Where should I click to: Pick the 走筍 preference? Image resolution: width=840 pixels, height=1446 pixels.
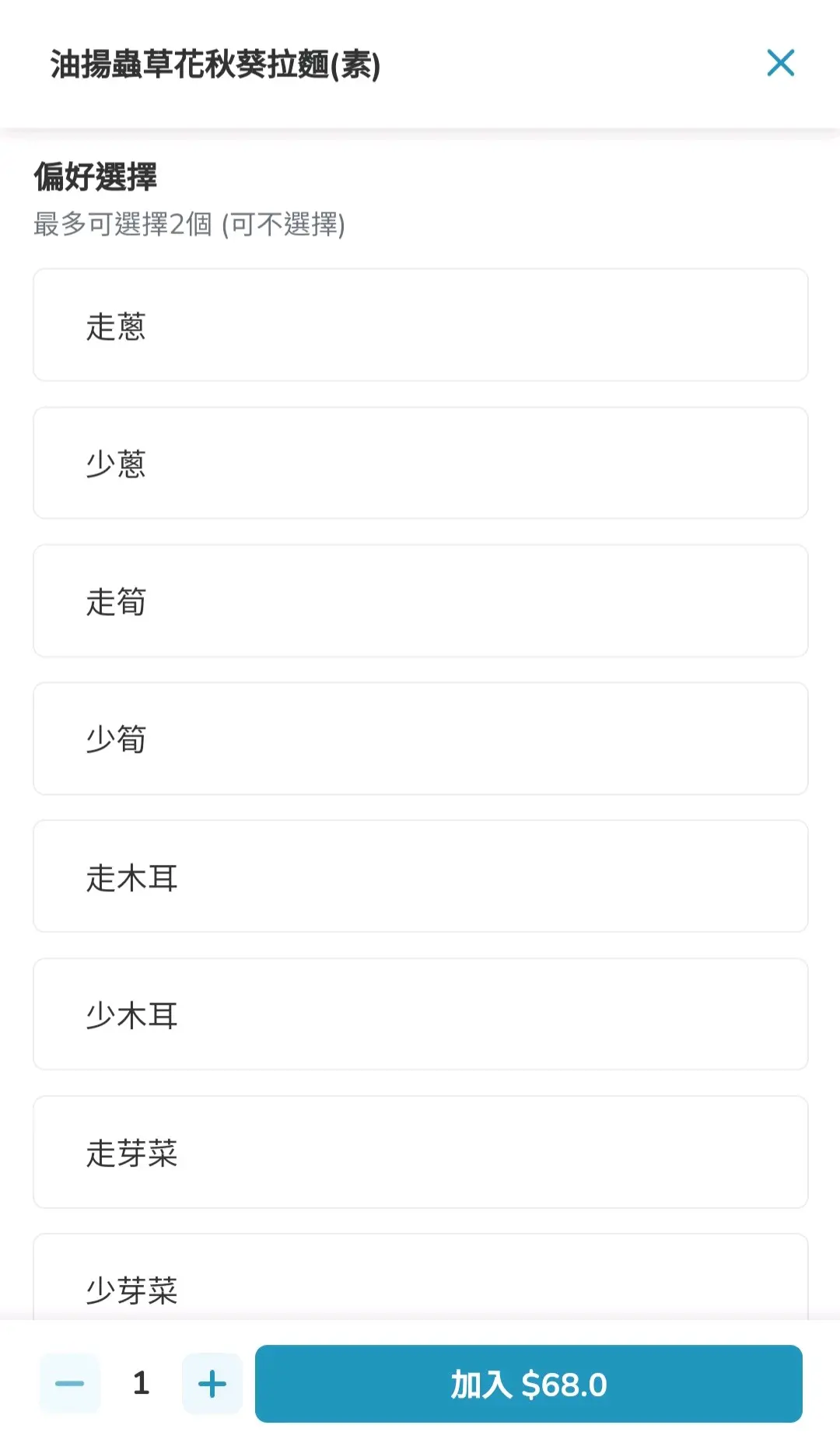tap(420, 600)
